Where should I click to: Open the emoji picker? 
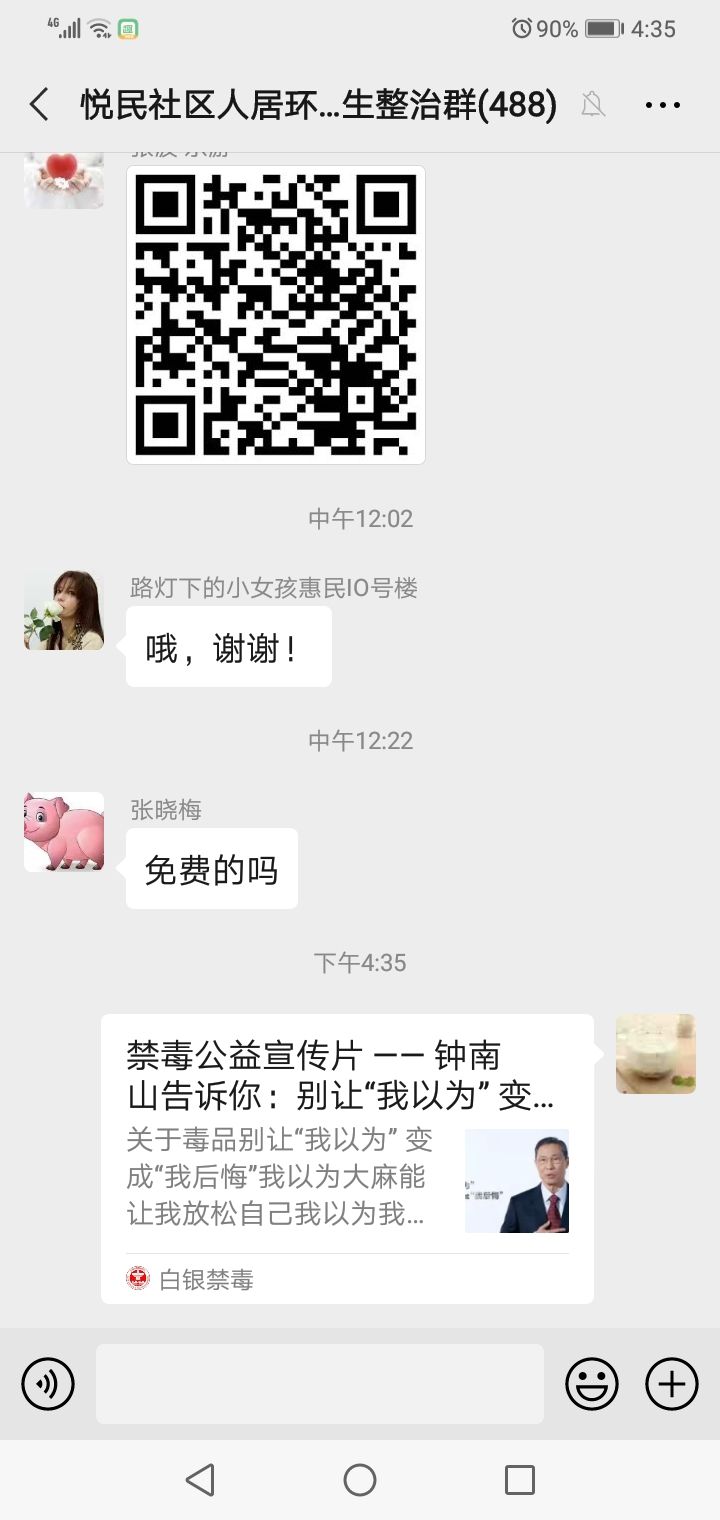592,1384
